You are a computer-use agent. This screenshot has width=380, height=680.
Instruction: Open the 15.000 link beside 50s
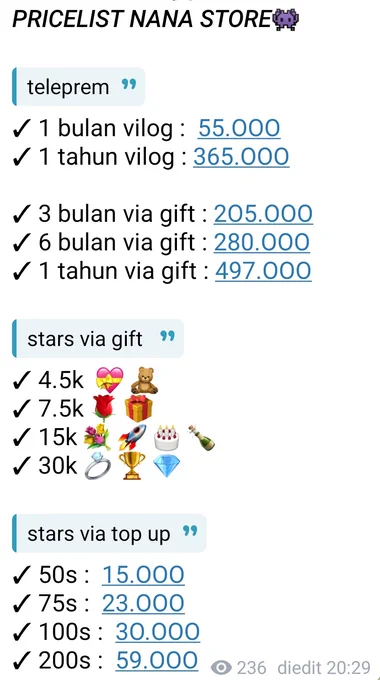(143, 575)
